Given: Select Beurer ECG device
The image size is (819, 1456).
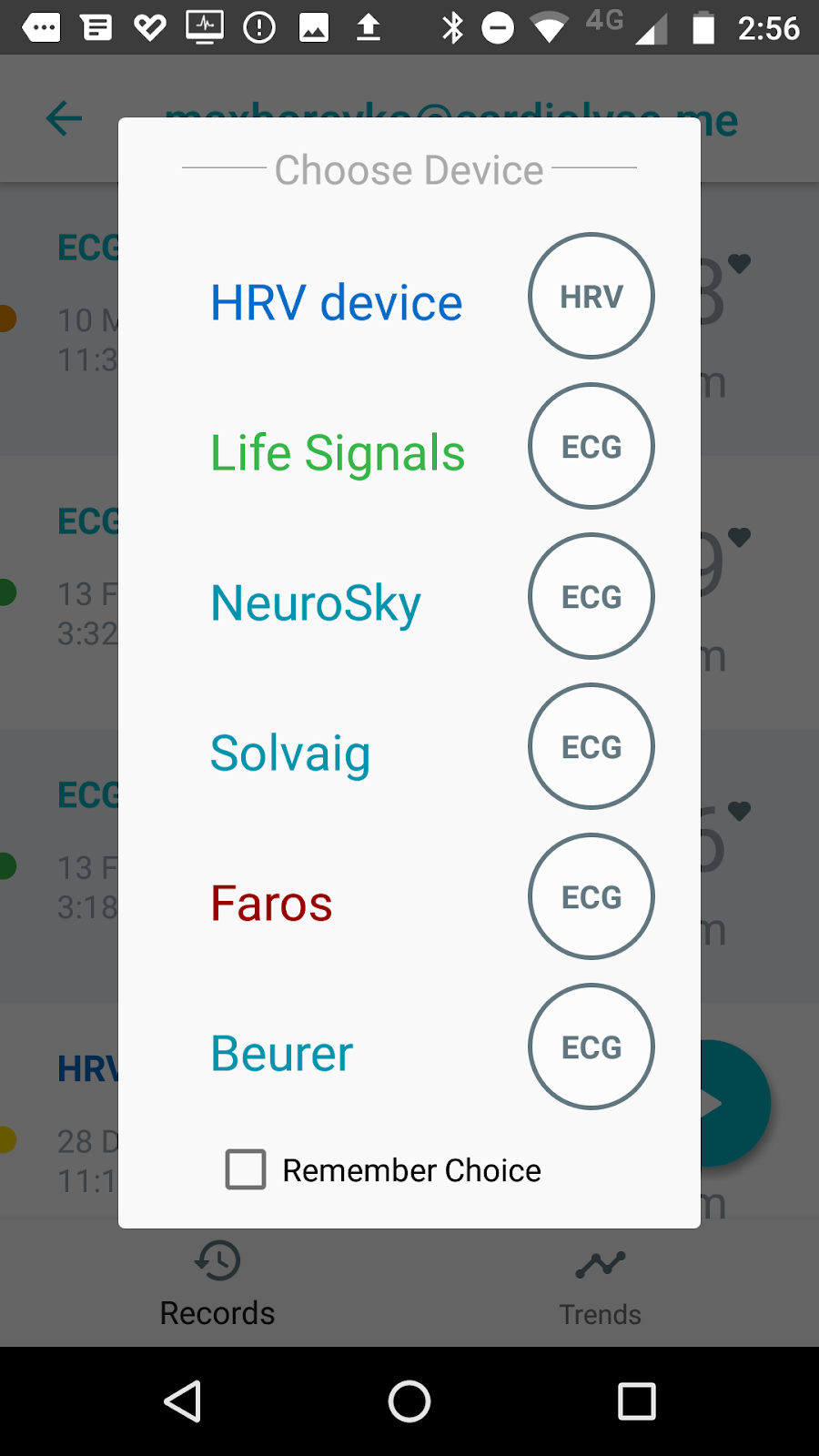Looking at the screenshot, I should coord(281,1053).
